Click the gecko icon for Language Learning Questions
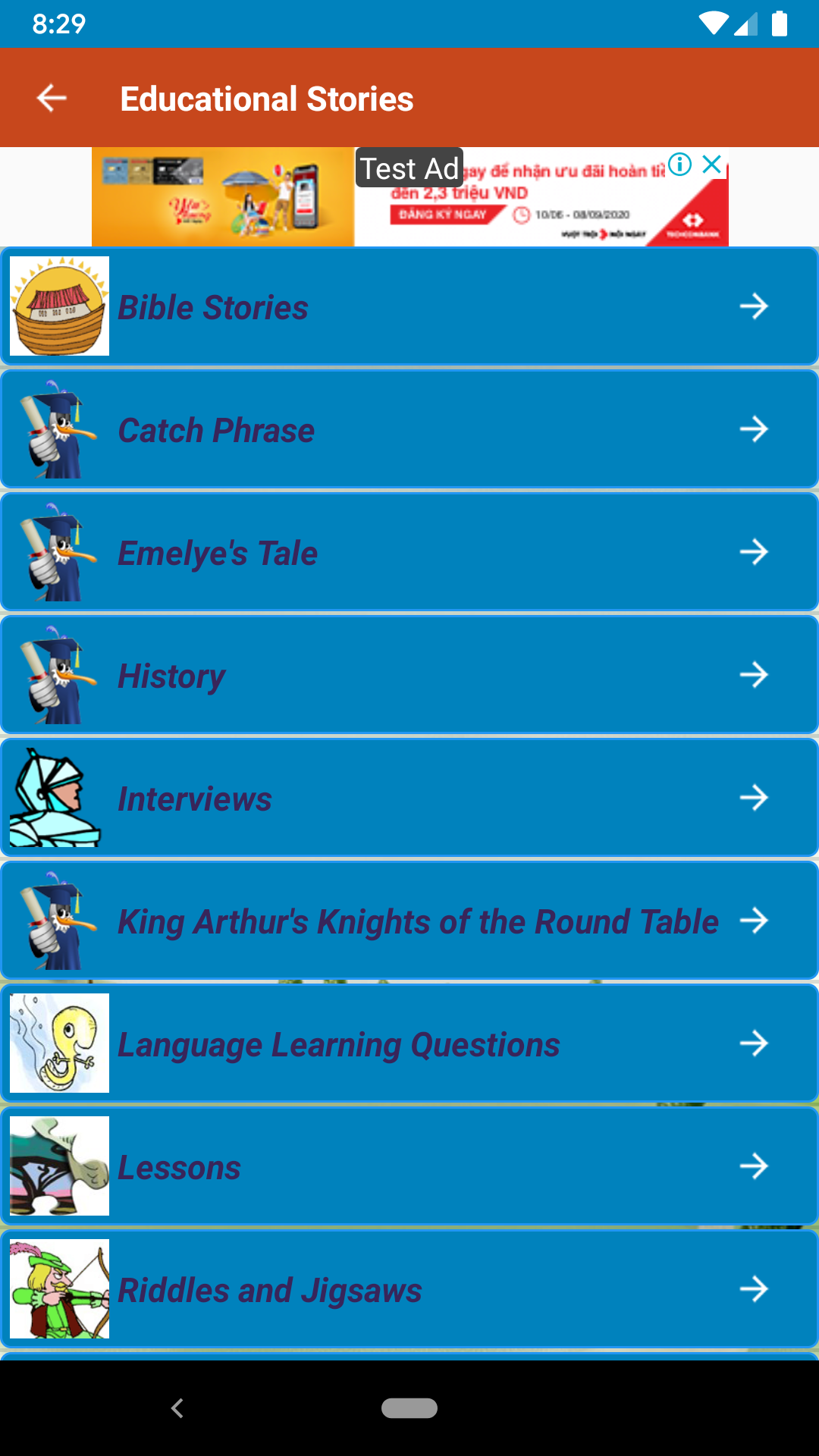The height and width of the screenshot is (1456, 819). 58,1043
